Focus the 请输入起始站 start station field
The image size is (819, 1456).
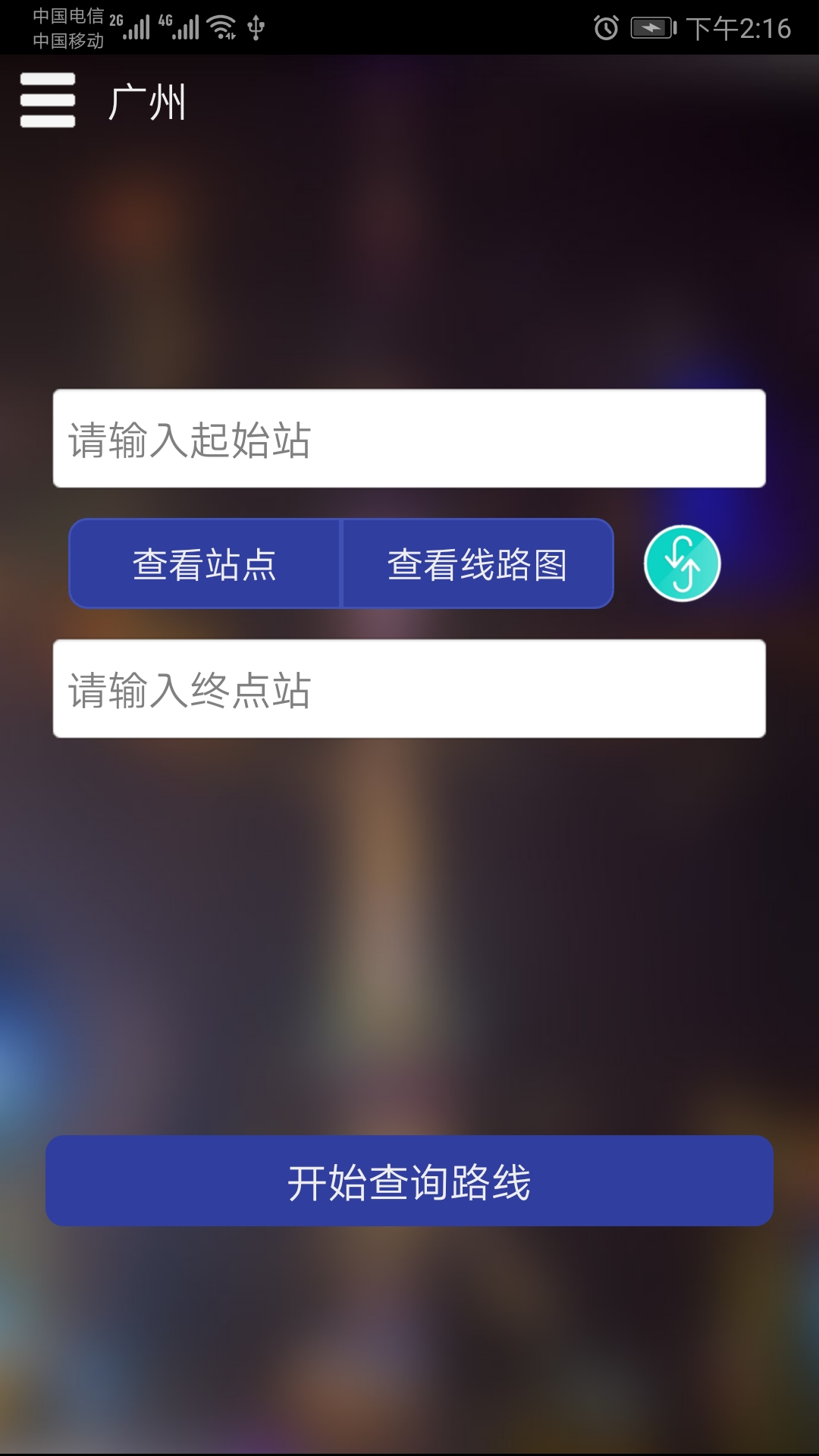[409, 438]
